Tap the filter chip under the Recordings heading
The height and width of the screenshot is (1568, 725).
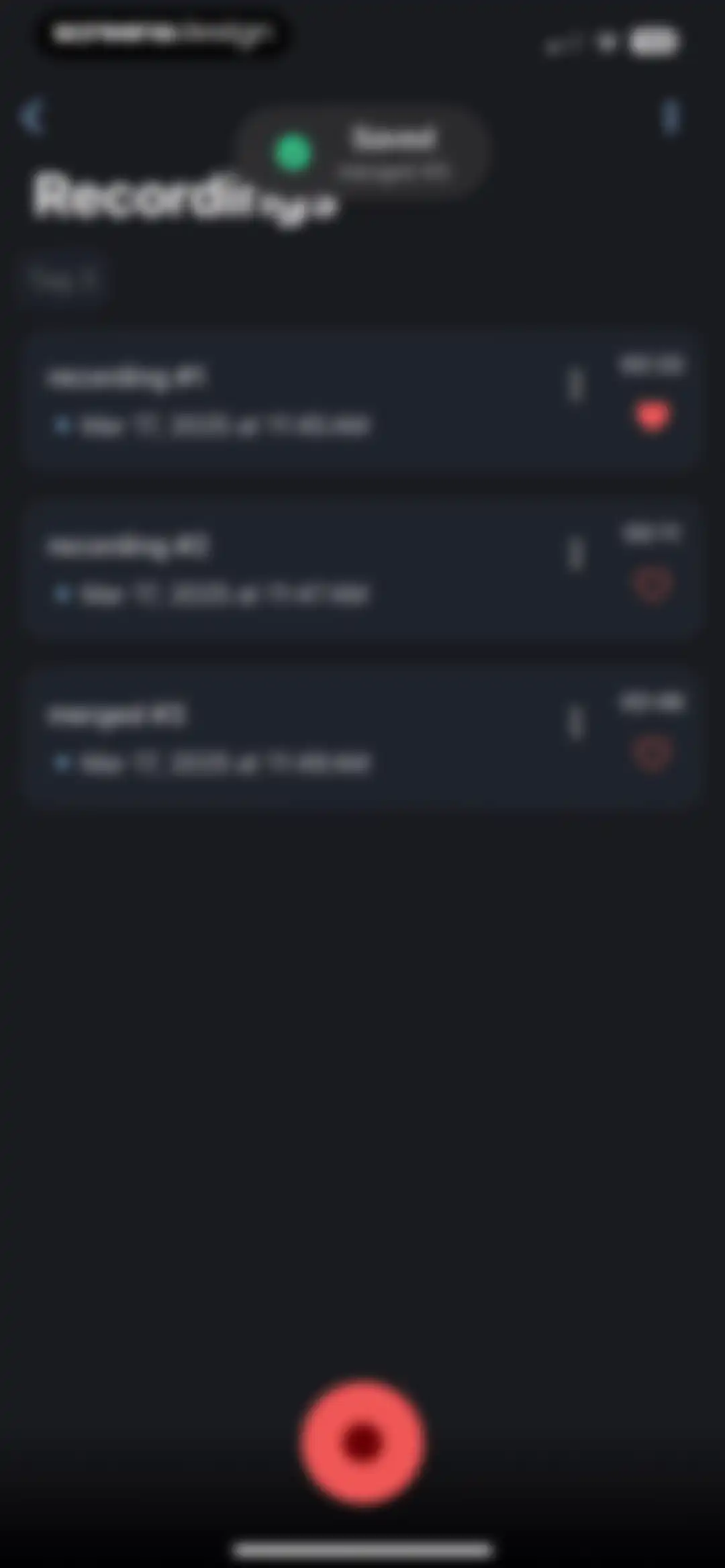click(65, 279)
